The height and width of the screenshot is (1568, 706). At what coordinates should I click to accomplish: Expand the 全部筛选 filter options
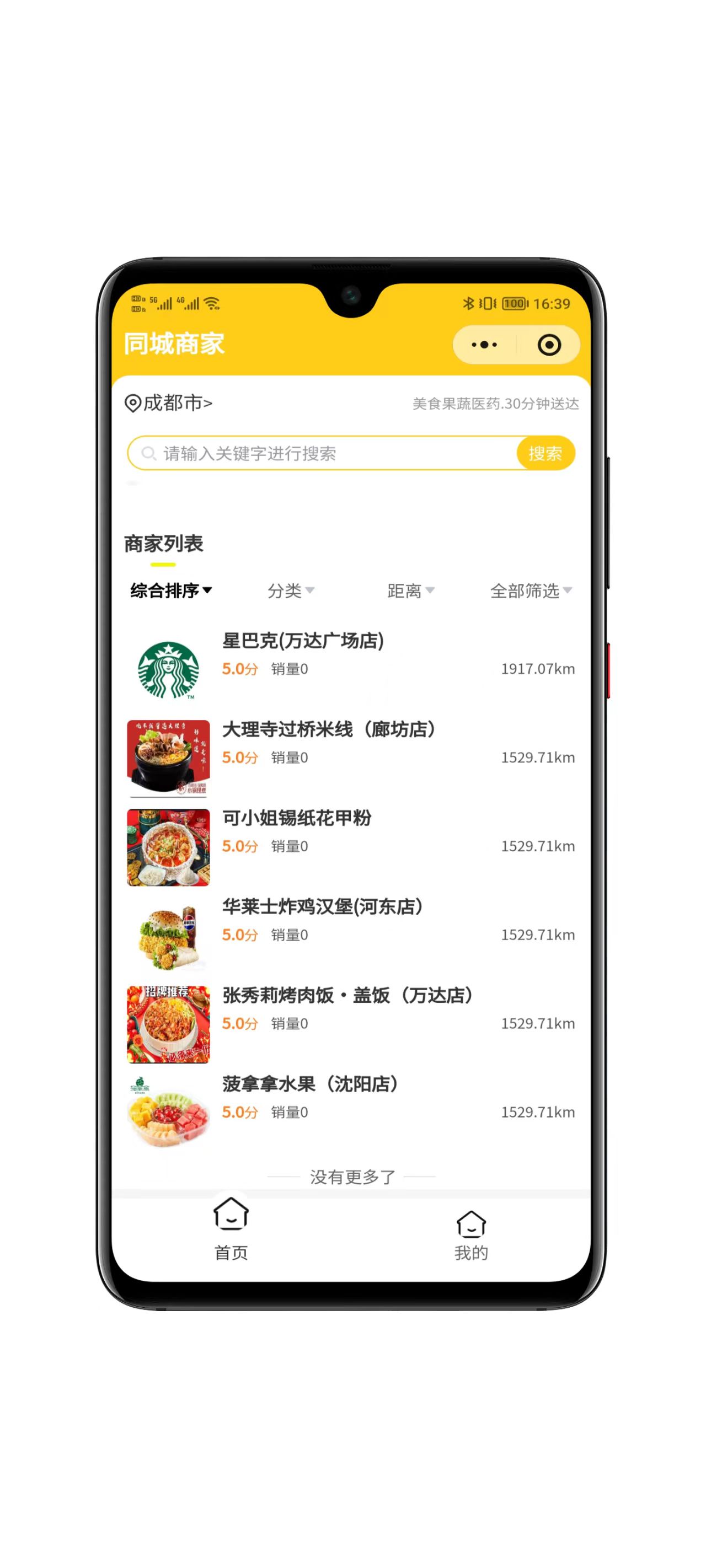(531, 590)
